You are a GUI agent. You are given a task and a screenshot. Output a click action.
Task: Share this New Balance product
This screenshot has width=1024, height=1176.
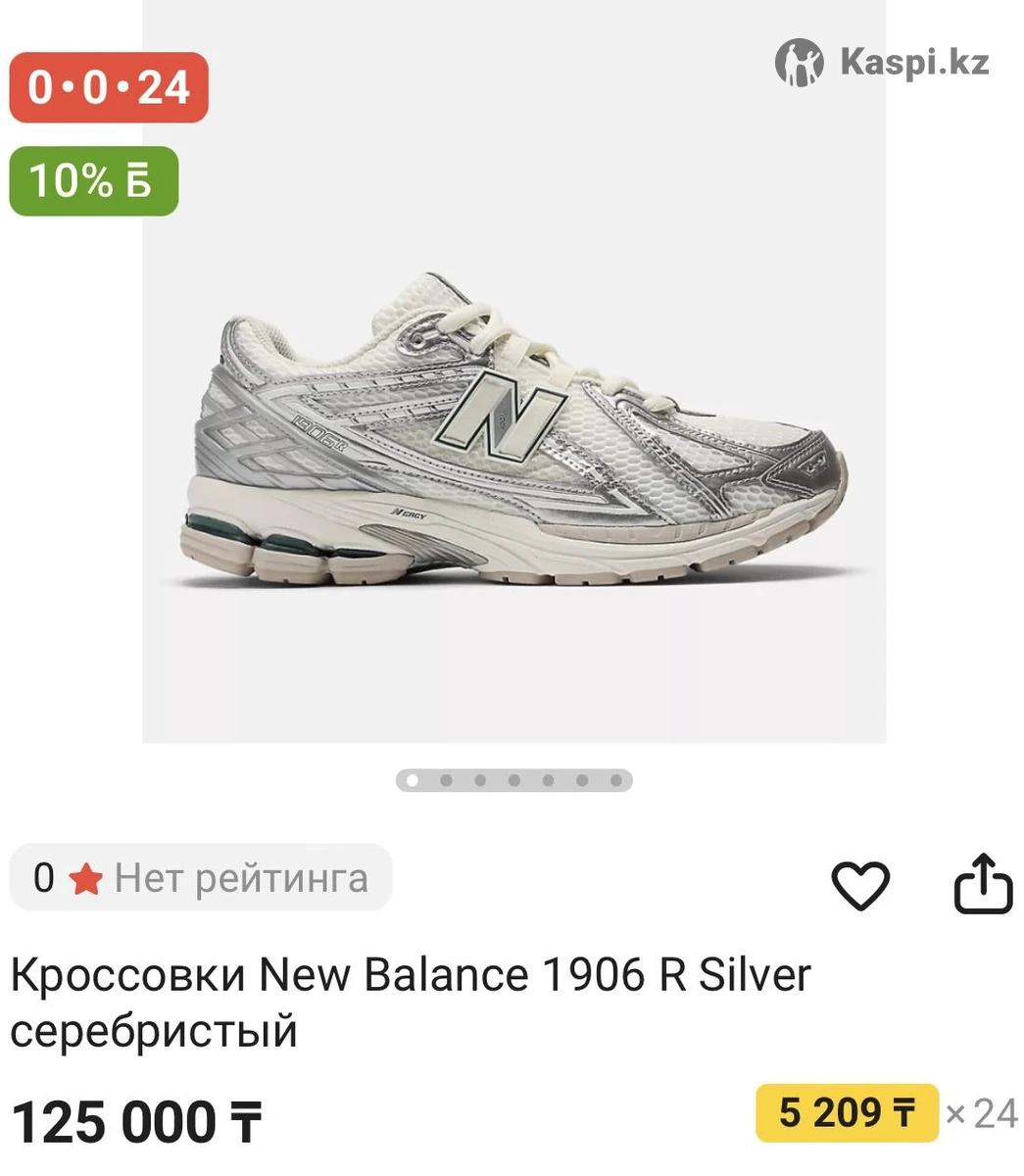(x=982, y=884)
